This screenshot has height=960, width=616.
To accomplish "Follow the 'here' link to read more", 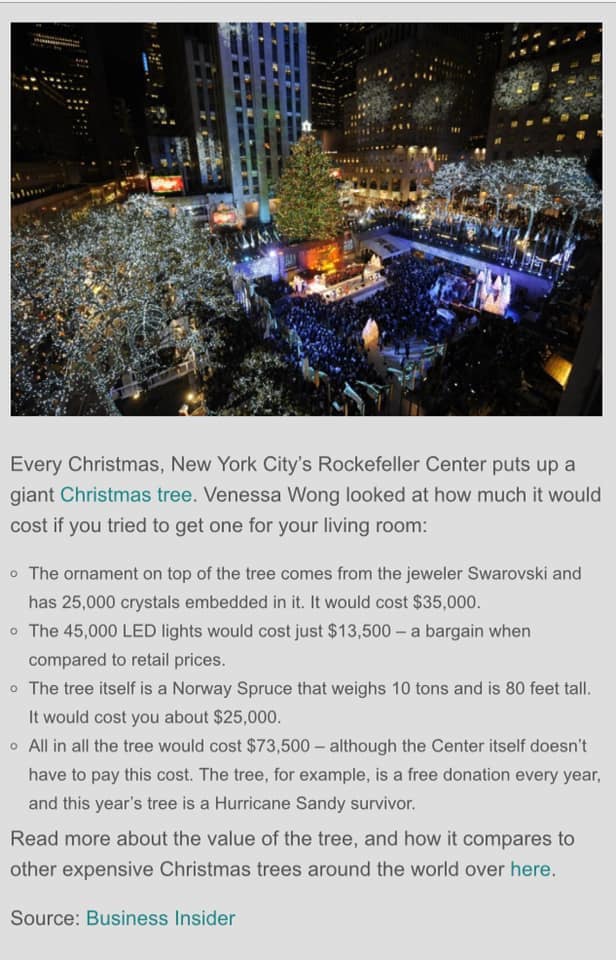I will (530, 869).
